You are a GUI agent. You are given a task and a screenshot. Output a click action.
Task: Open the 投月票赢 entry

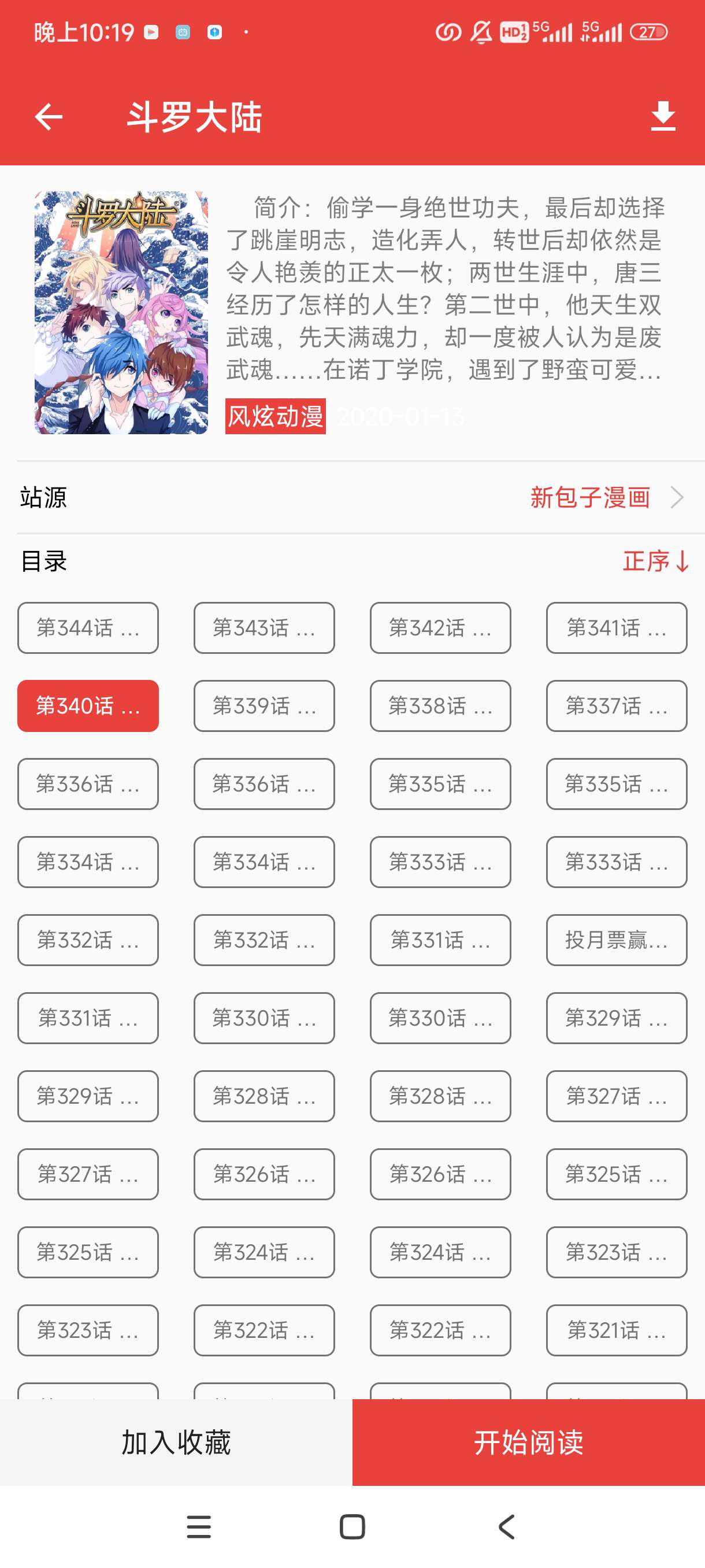[616, 940]
